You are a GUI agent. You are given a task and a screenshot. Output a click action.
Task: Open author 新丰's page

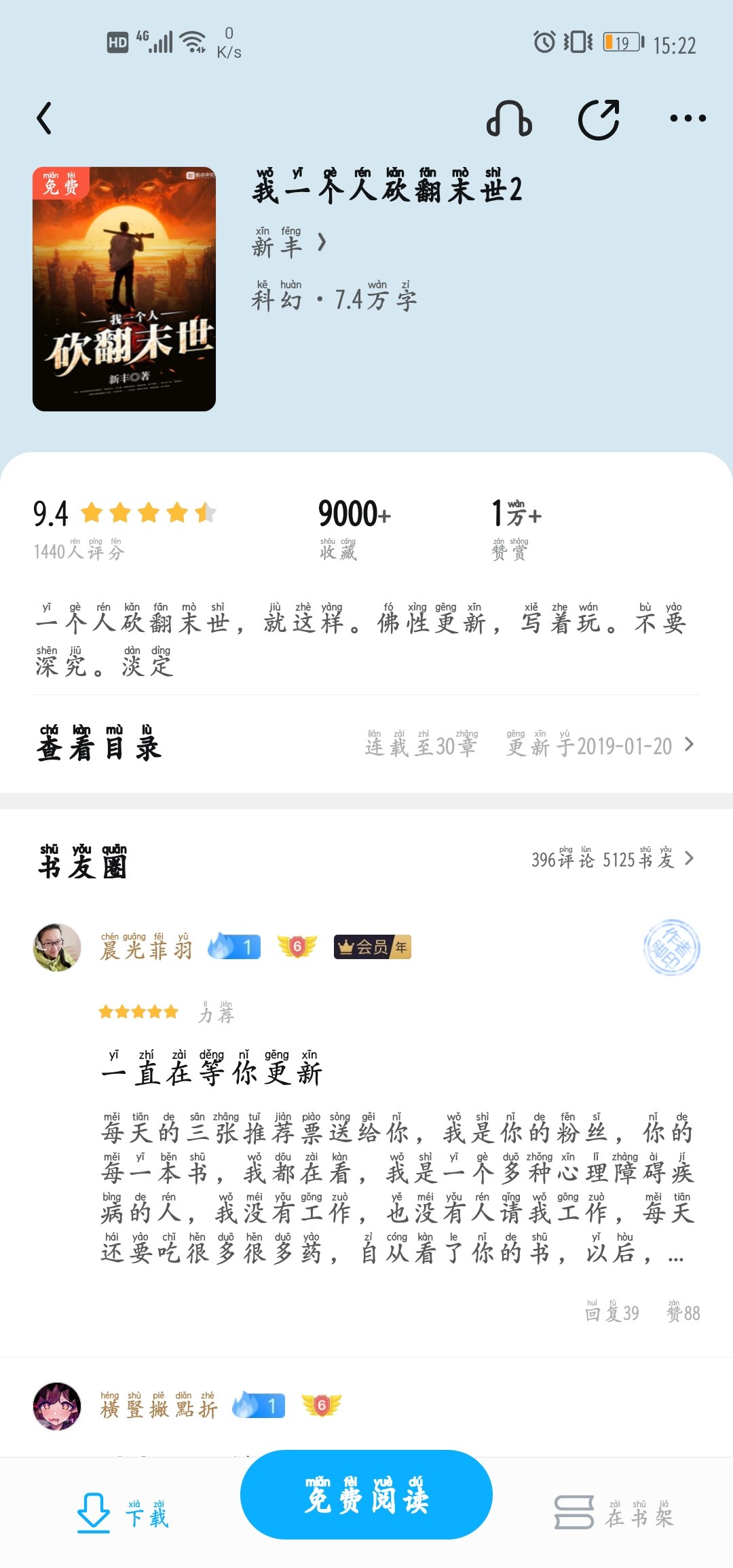(288, 243)
